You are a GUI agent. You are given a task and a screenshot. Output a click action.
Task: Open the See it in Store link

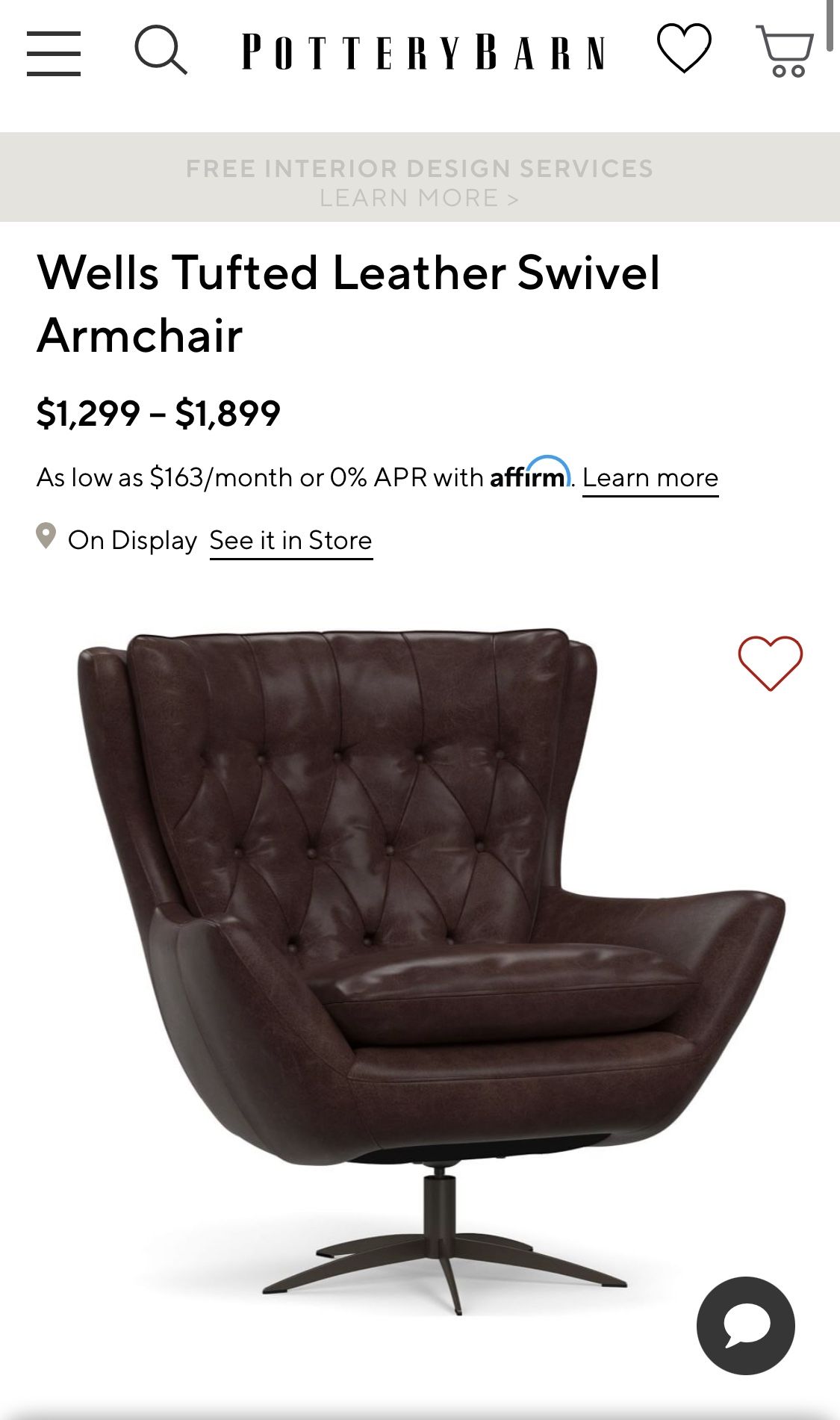(x=290, y=539)
